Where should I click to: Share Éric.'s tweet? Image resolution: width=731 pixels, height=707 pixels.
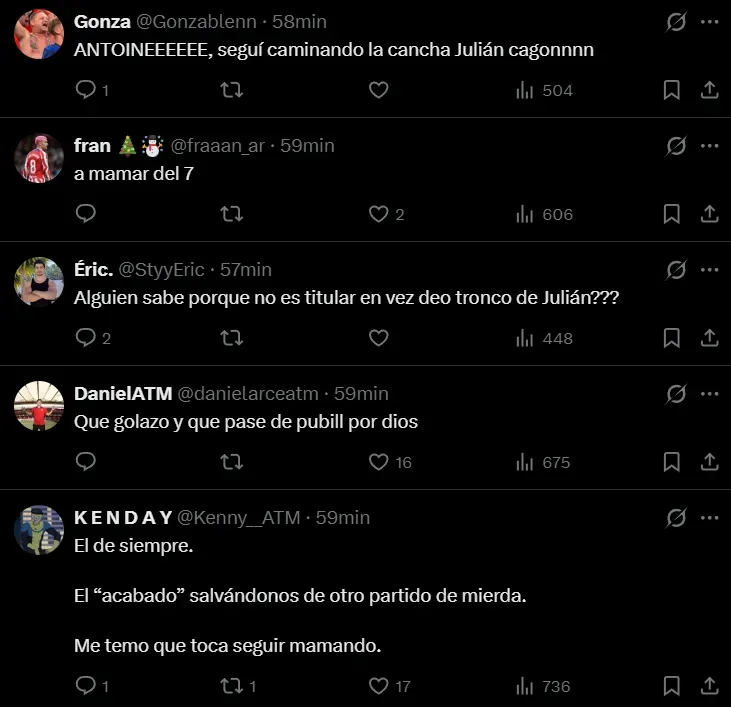(709, 338)
